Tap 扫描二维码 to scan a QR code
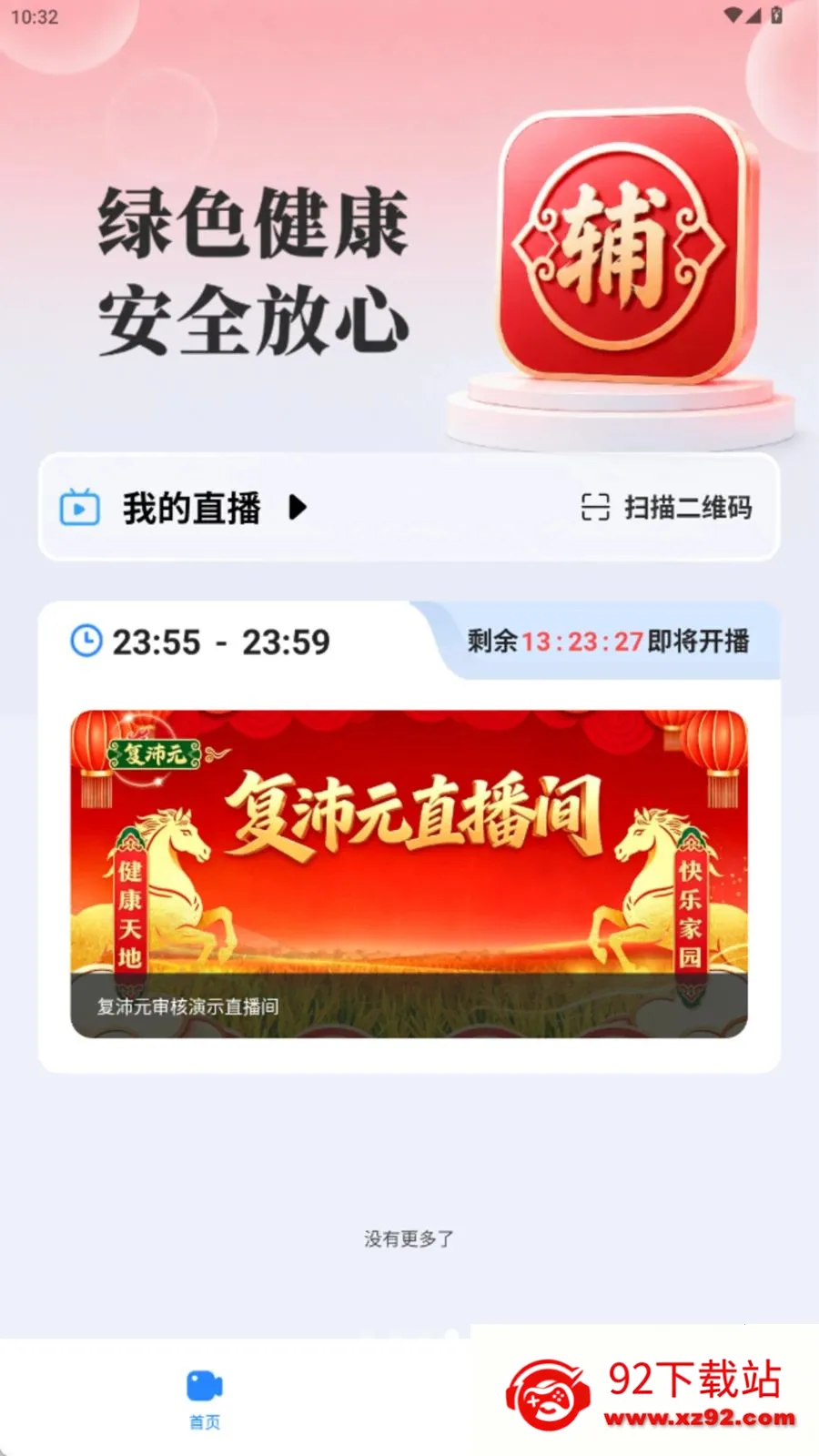Viewport: 819px width, 1456px height. point(666,507)
